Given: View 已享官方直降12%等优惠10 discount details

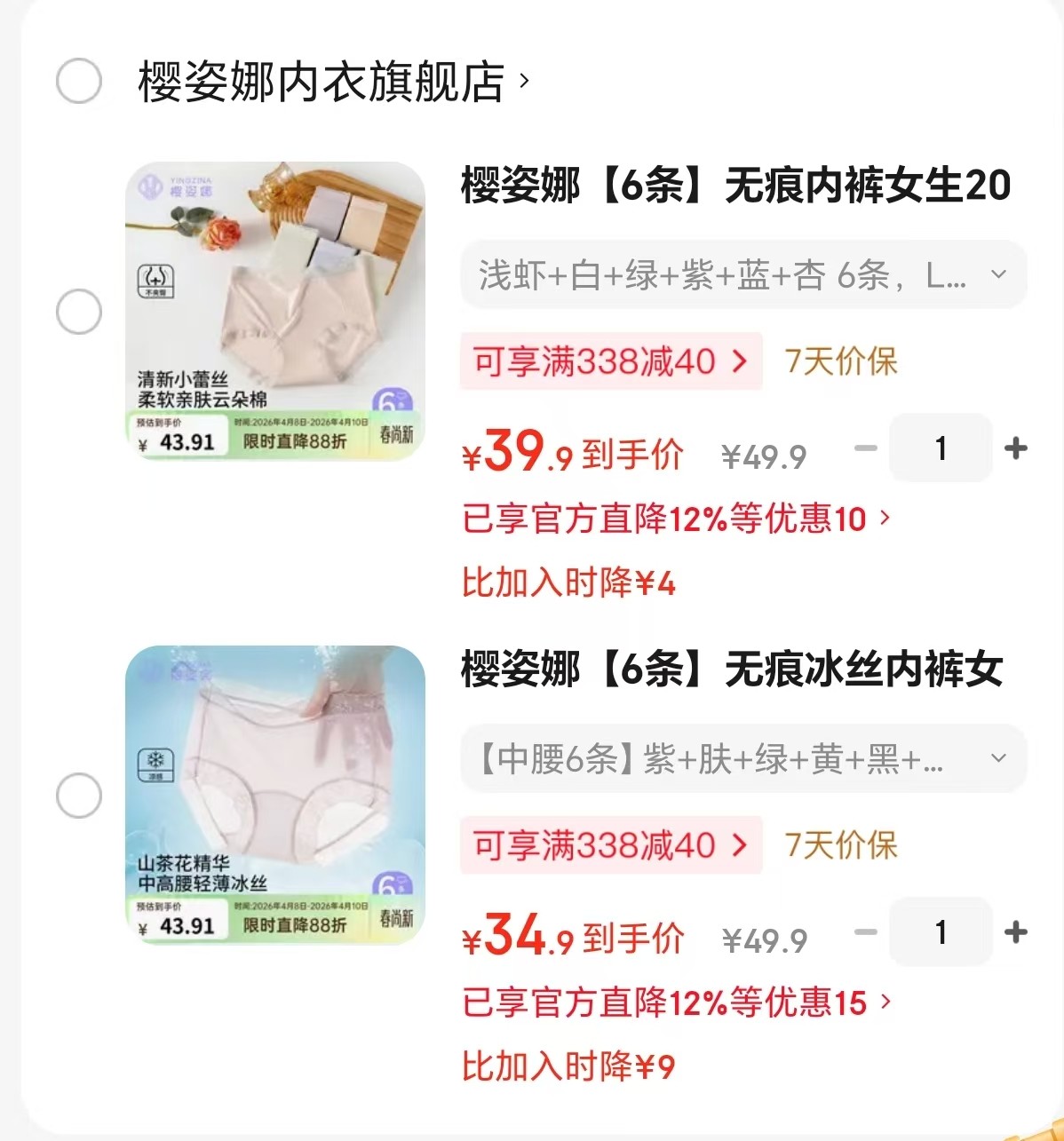Looking at the screenshot, I should (x=675, y=519).
